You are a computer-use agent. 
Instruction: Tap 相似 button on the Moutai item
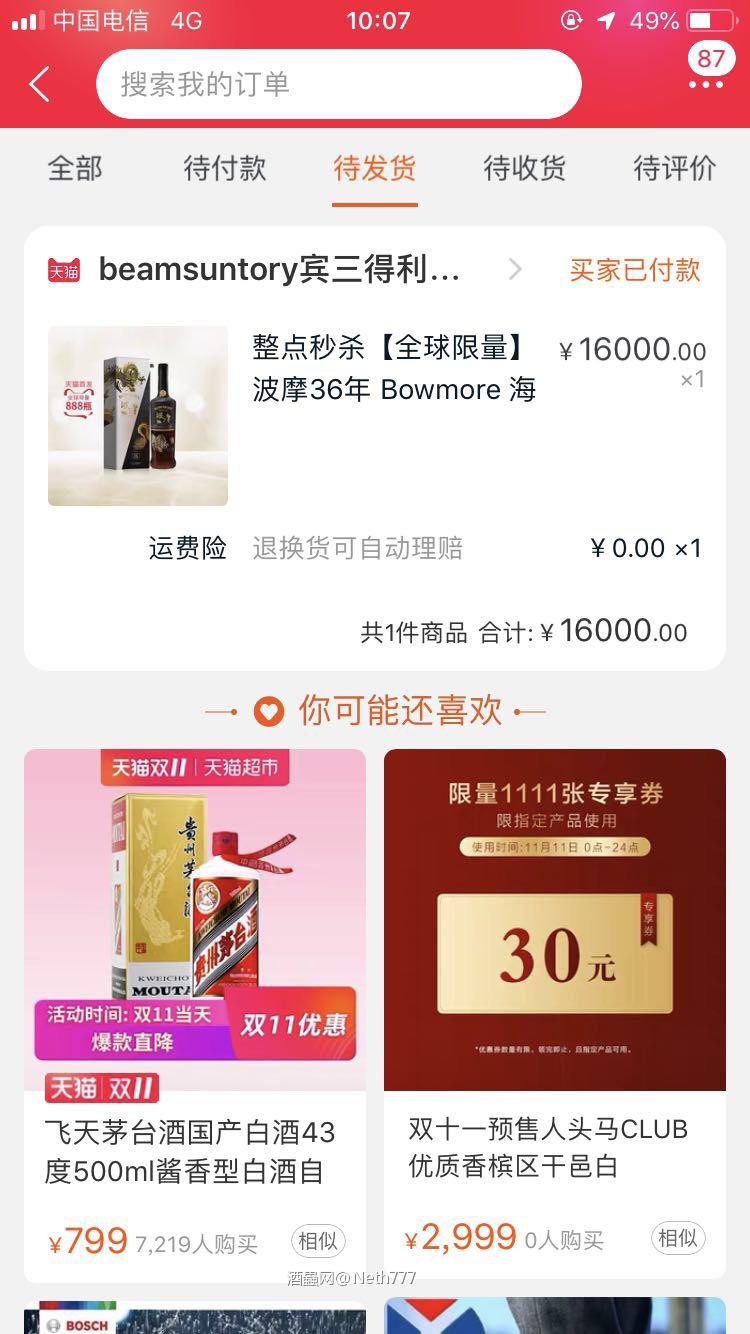pos(317,1241)
